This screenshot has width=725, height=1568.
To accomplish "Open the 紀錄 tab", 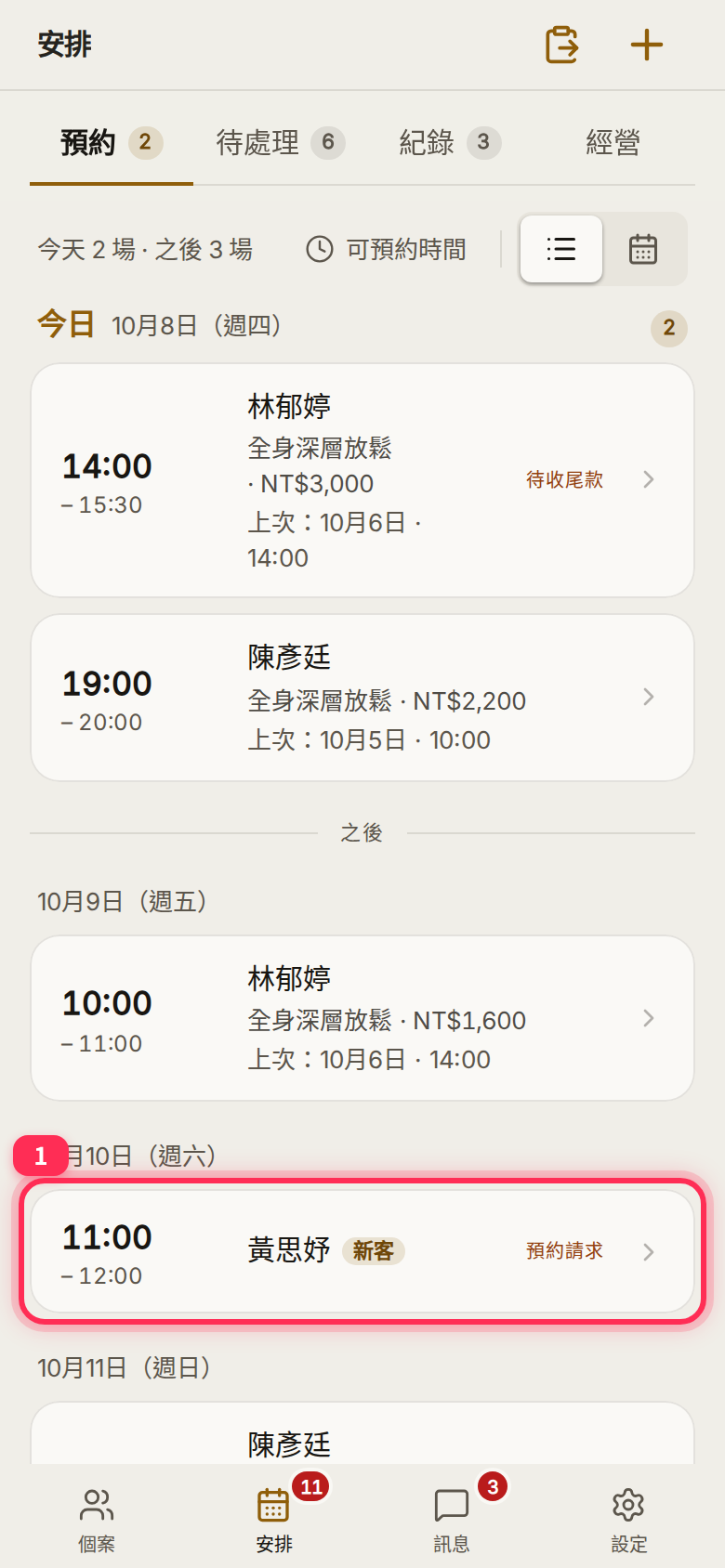I will [450, 142].
